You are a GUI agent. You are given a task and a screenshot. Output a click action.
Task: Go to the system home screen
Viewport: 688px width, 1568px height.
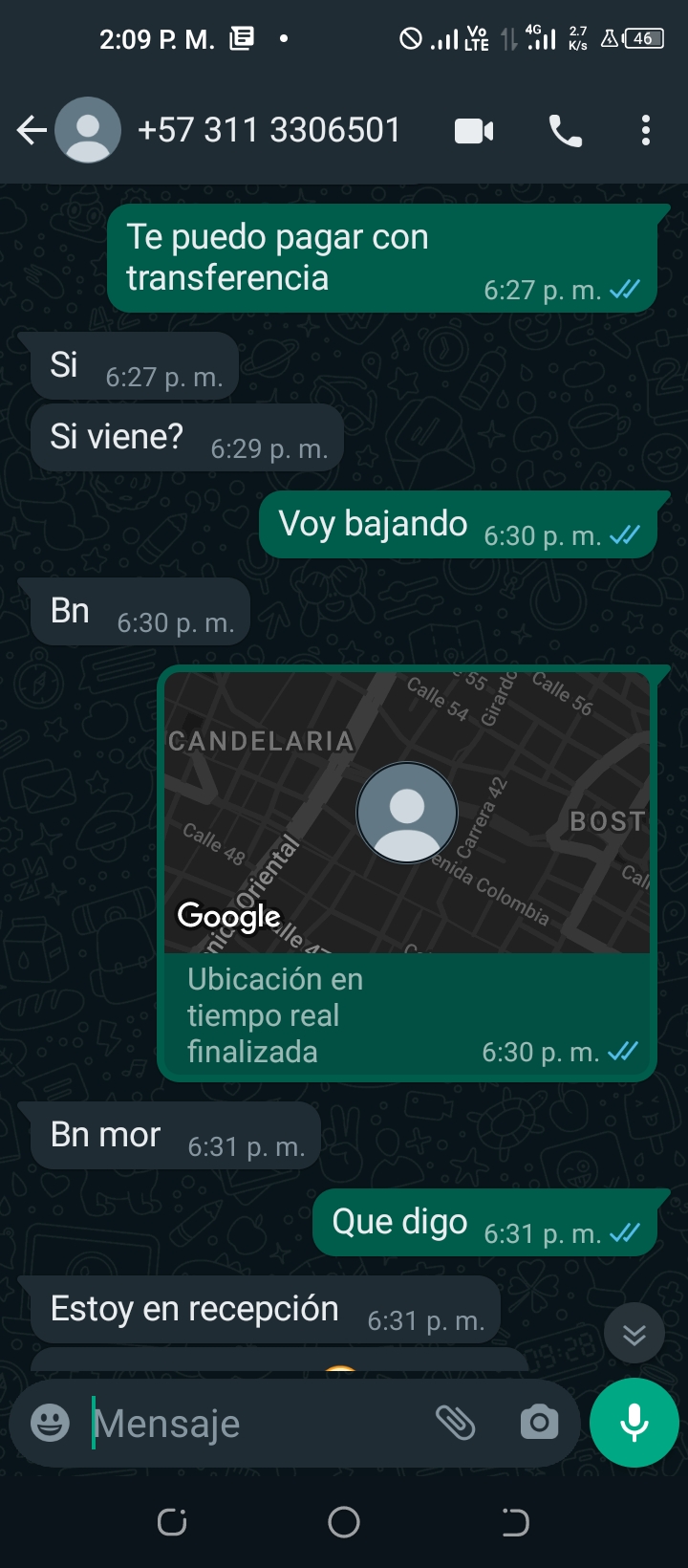pos(344,1522)
